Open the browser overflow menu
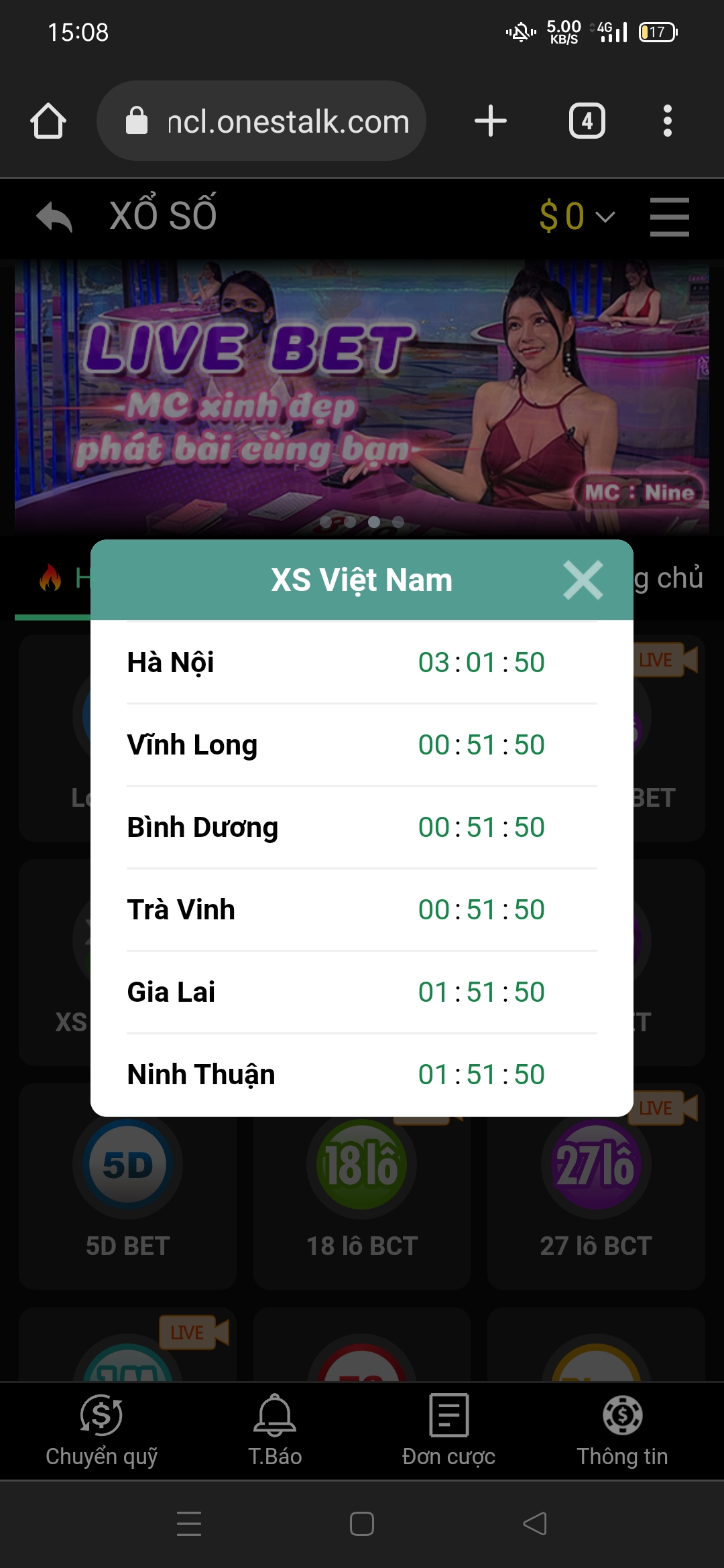Viewport: 724px width, 1568px height. [x=667, y=121]
